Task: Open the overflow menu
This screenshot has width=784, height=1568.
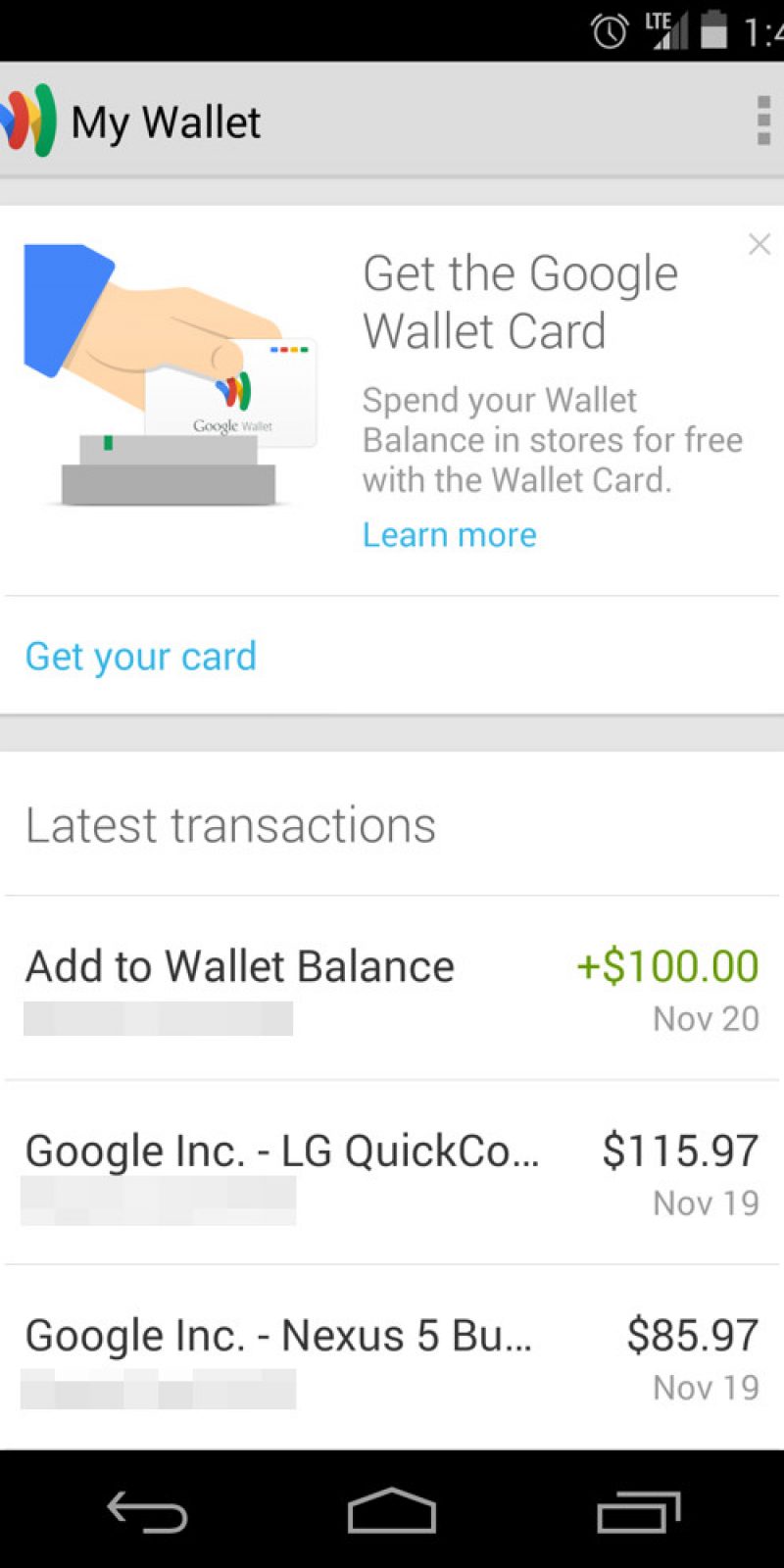Action: click(x=763, y=122)
